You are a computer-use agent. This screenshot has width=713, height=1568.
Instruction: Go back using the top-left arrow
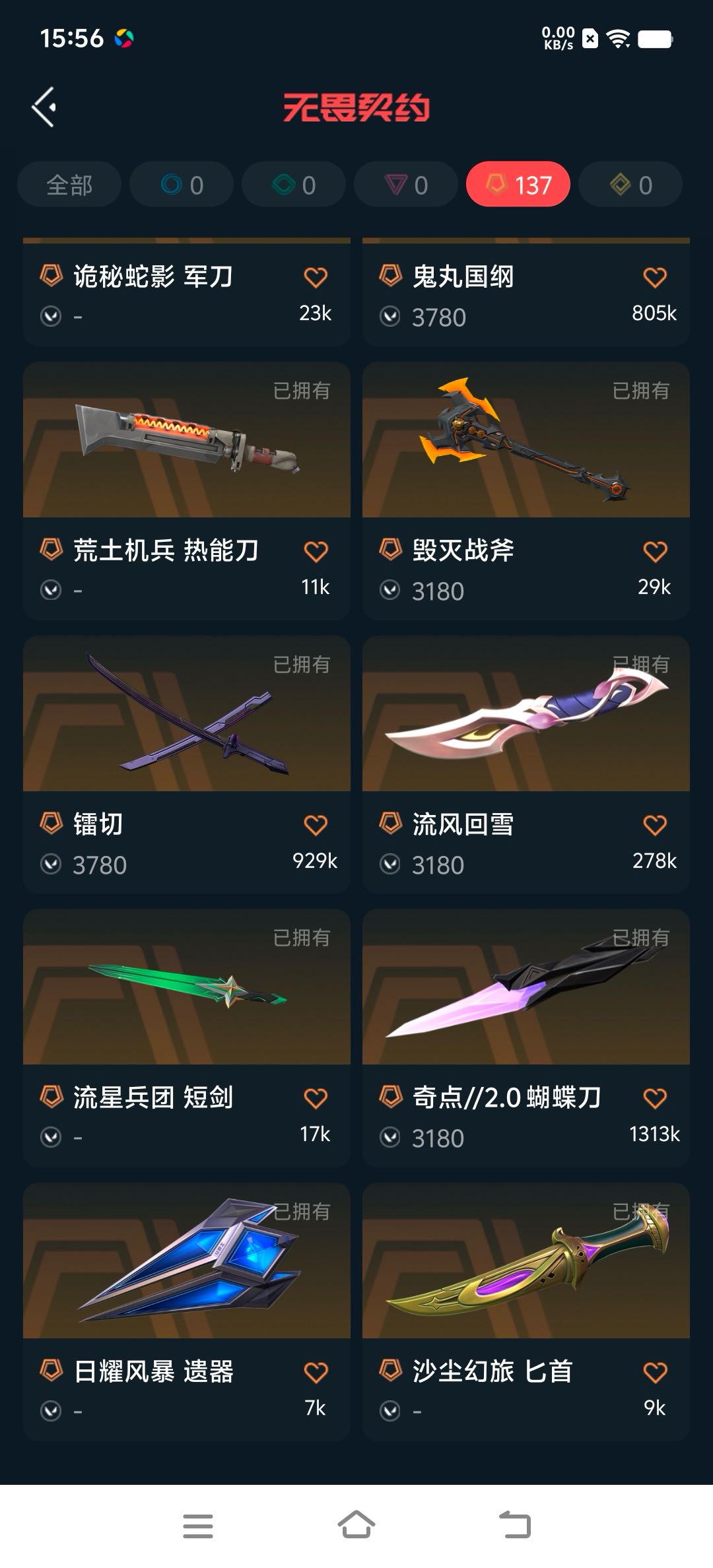point(44,107)
